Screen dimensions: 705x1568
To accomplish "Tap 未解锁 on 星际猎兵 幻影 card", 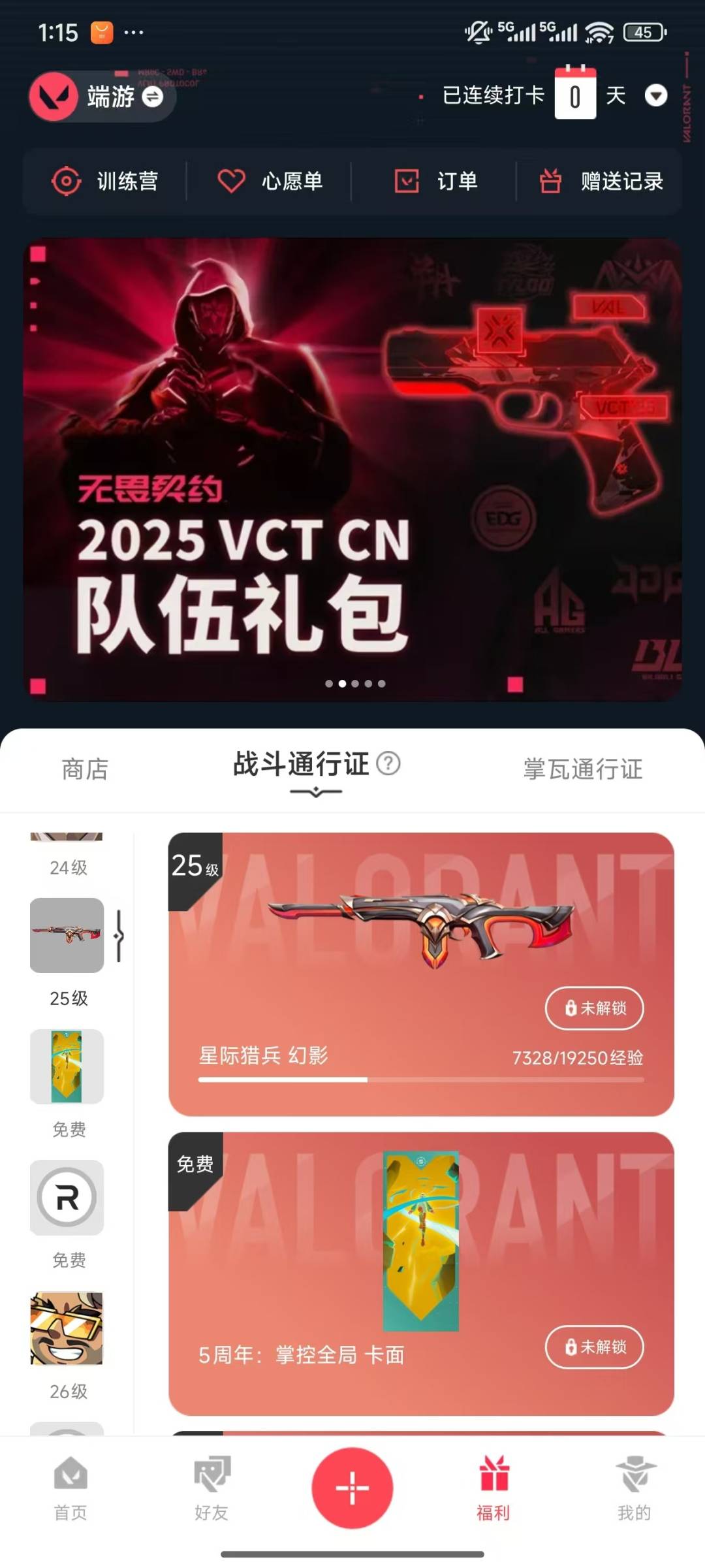I will 594,1008.
